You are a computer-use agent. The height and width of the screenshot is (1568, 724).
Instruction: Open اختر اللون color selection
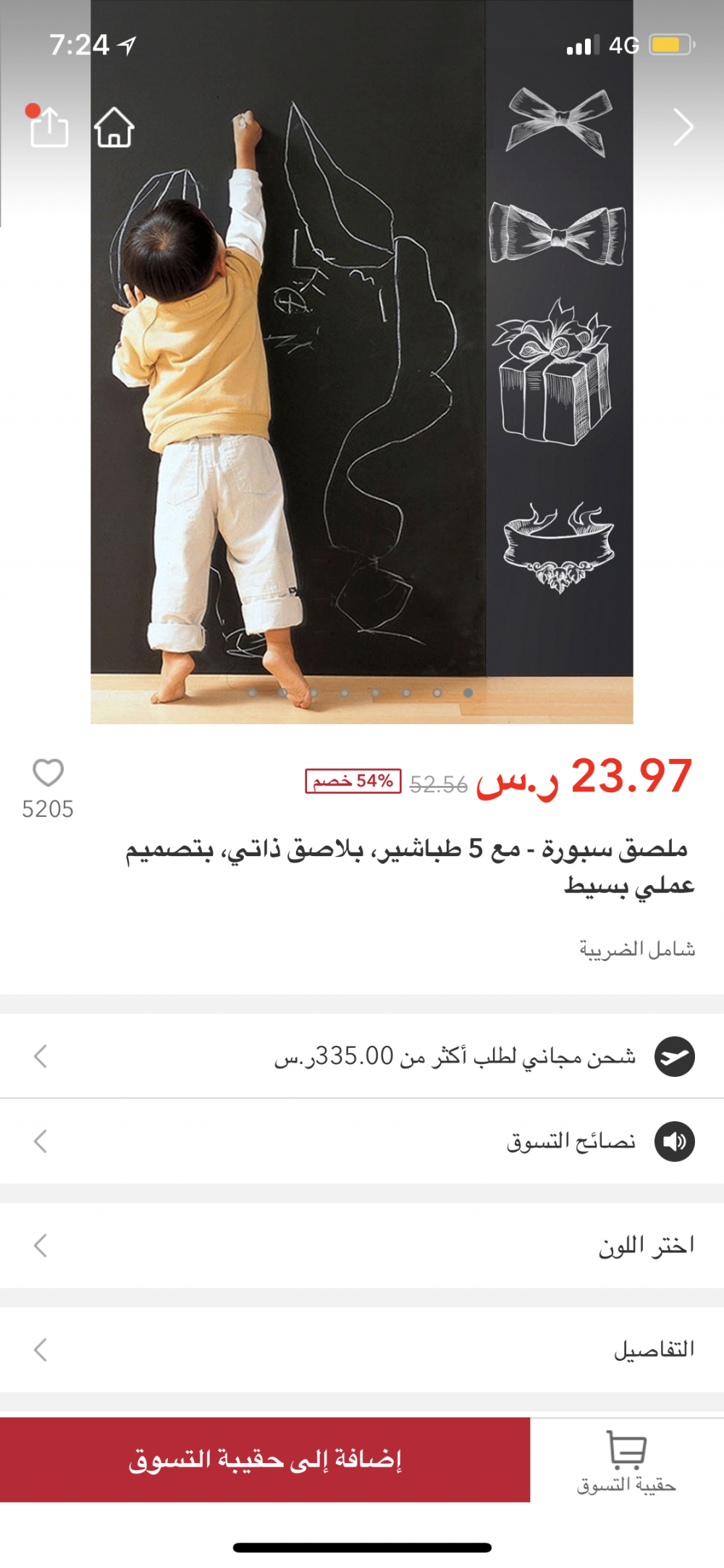tap(362, 1246)
